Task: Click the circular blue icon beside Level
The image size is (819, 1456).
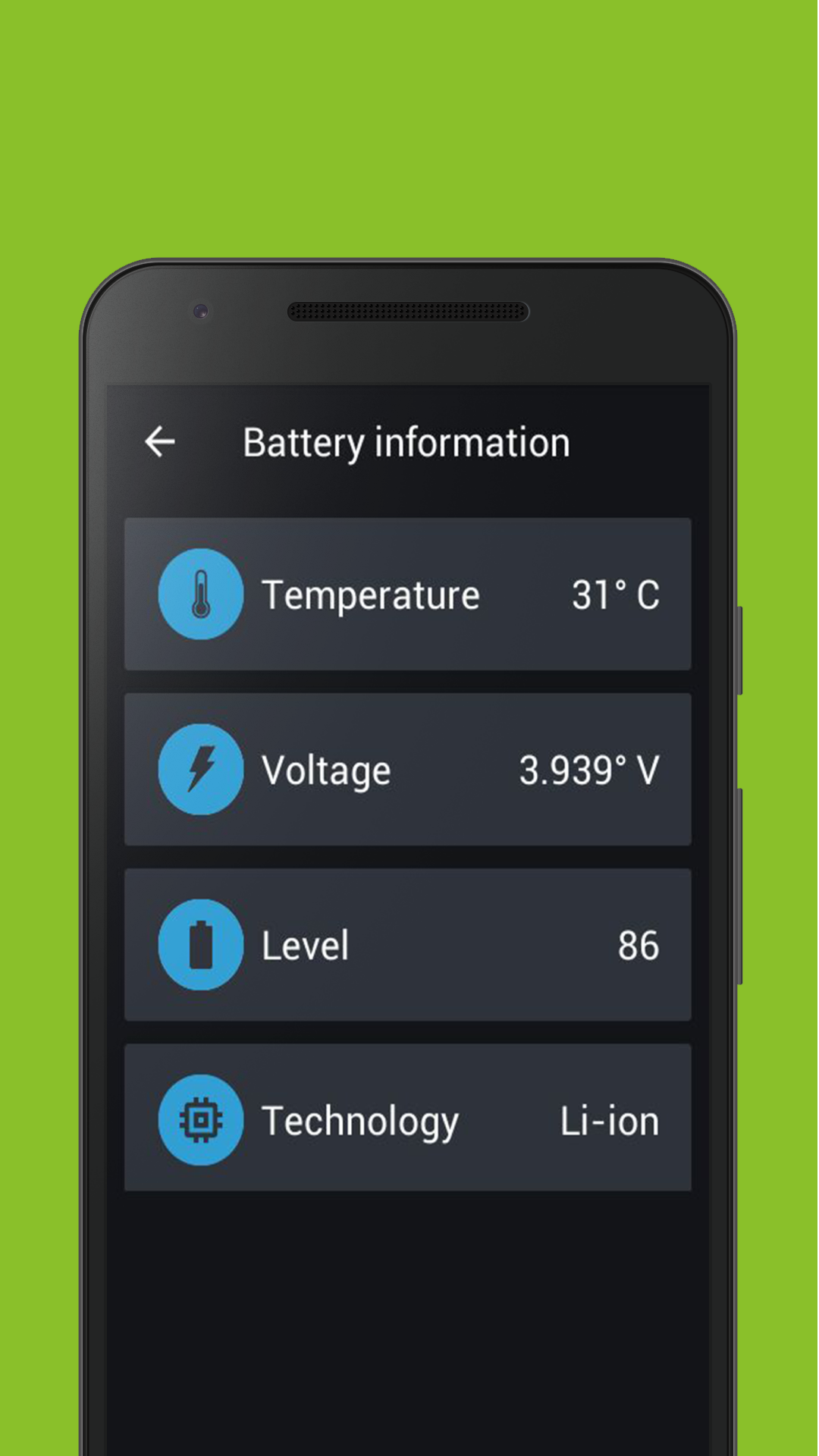Action: pyautogui.click(x=200, y=944)
